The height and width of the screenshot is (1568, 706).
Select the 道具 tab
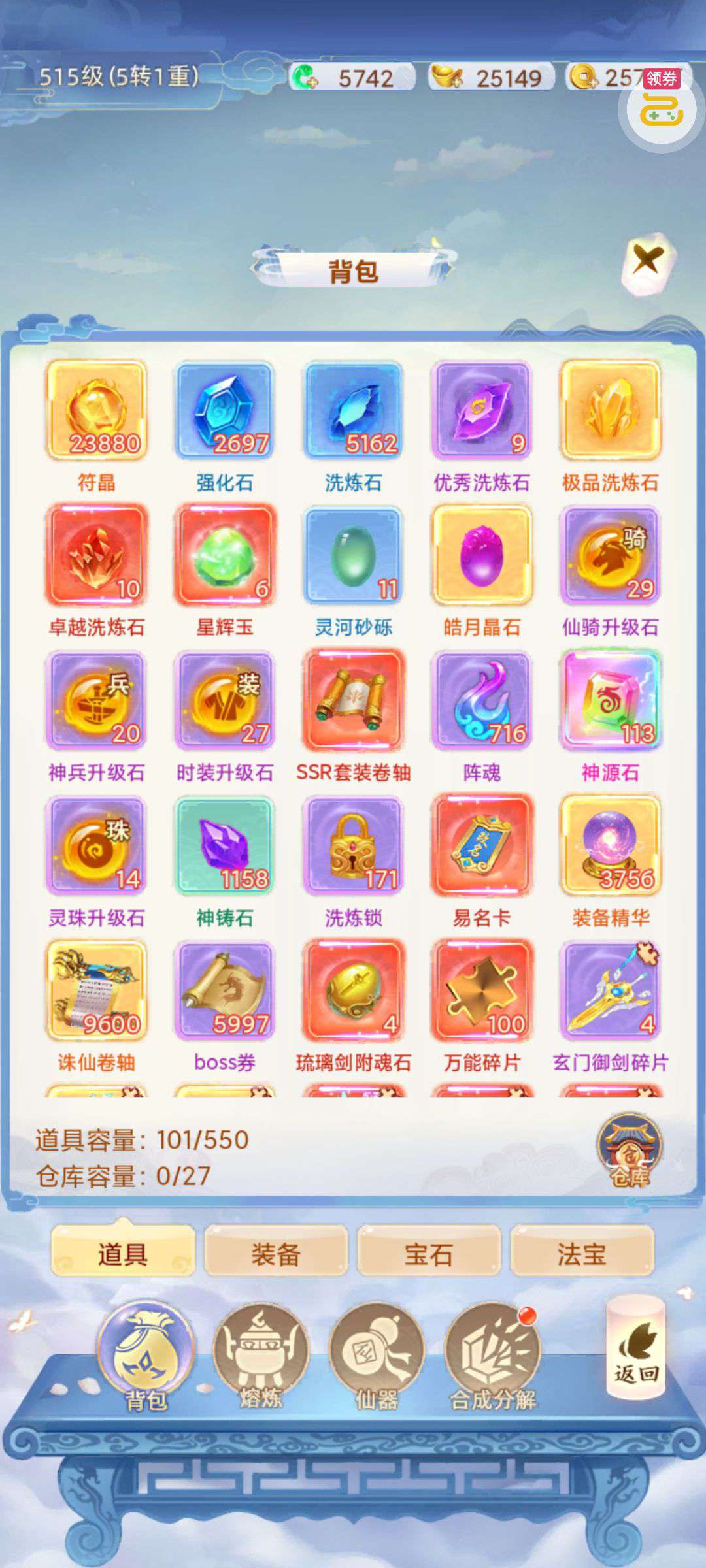(x=123, y=1254)
